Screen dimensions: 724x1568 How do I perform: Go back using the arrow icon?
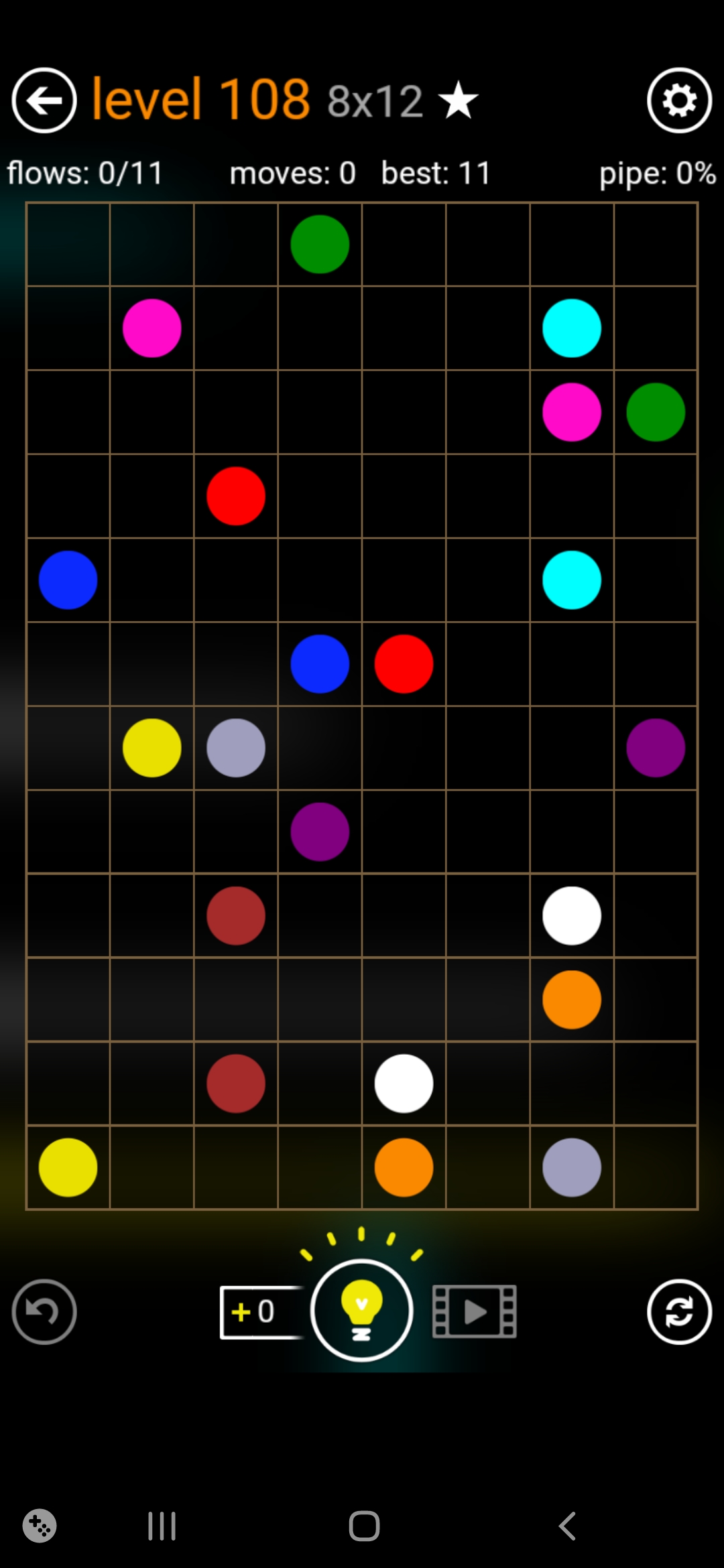click(x=44, y=101)
